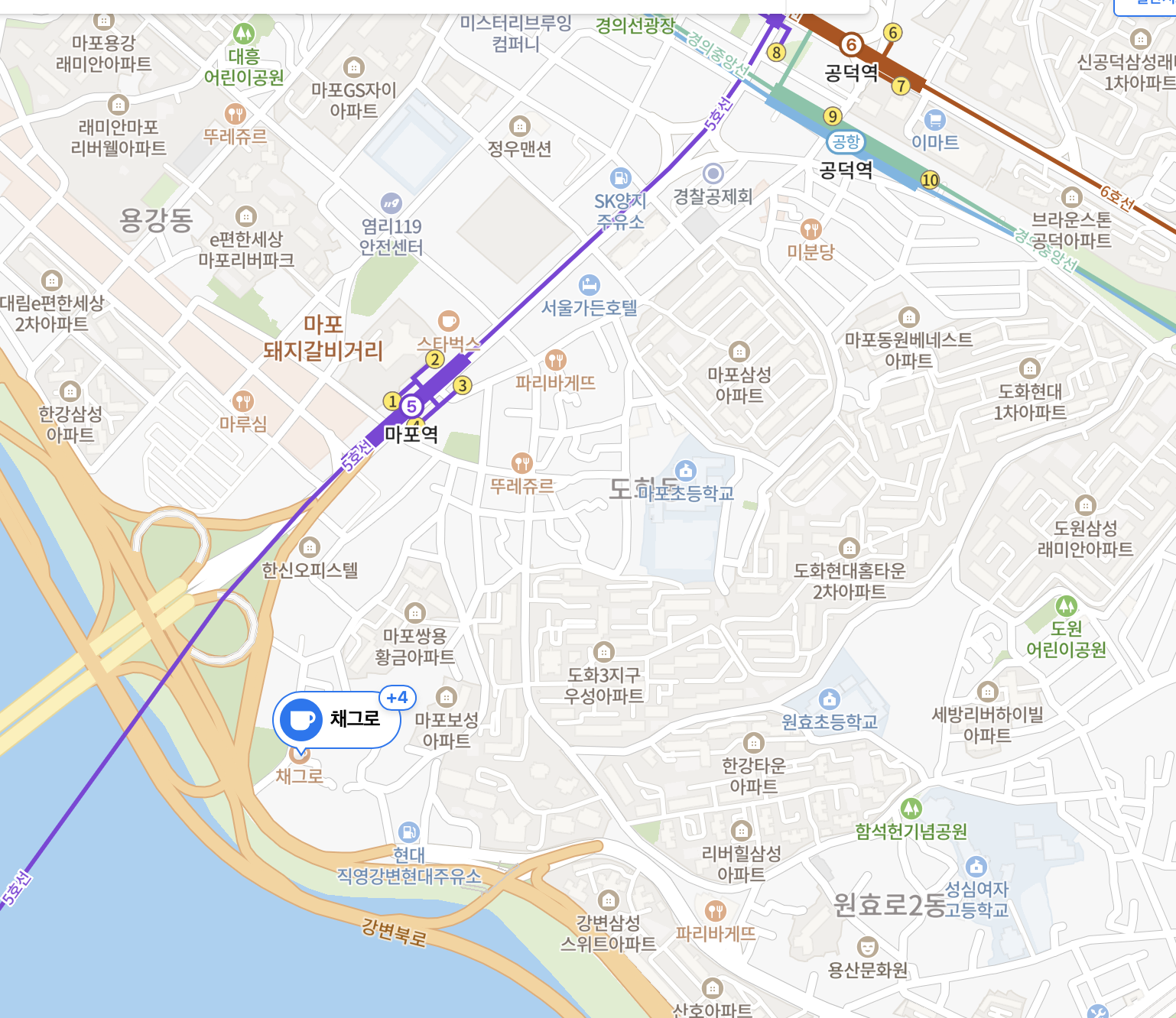Open the 한신오피스텔 building marker
1176x1018 pixels.
(x=310, y=547)
